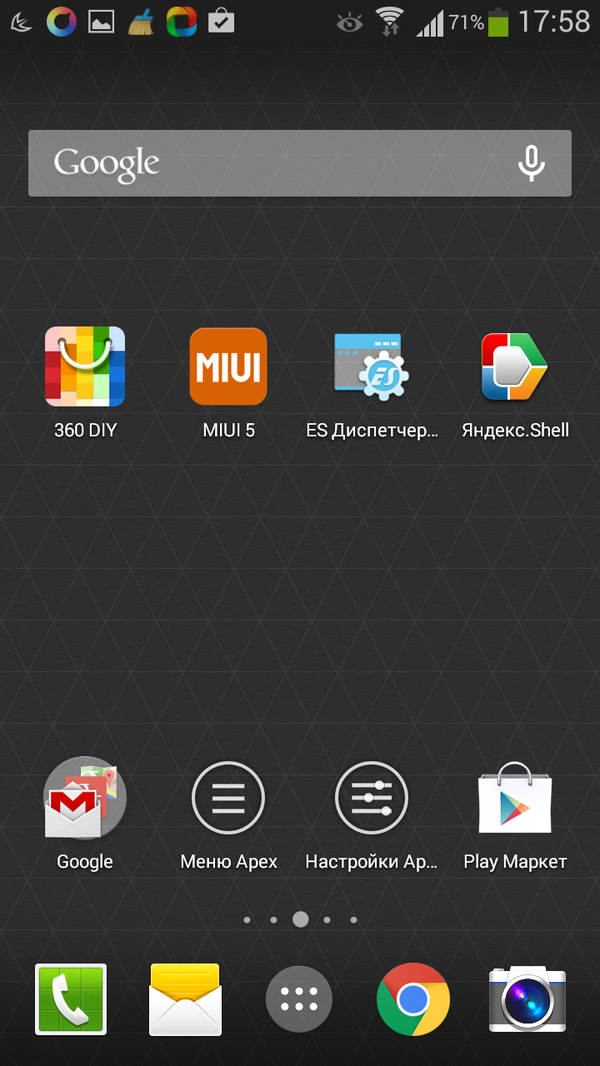600x1066 pixels.
Task: Open the phone dialer in the dock
Action: click(71, 998)
